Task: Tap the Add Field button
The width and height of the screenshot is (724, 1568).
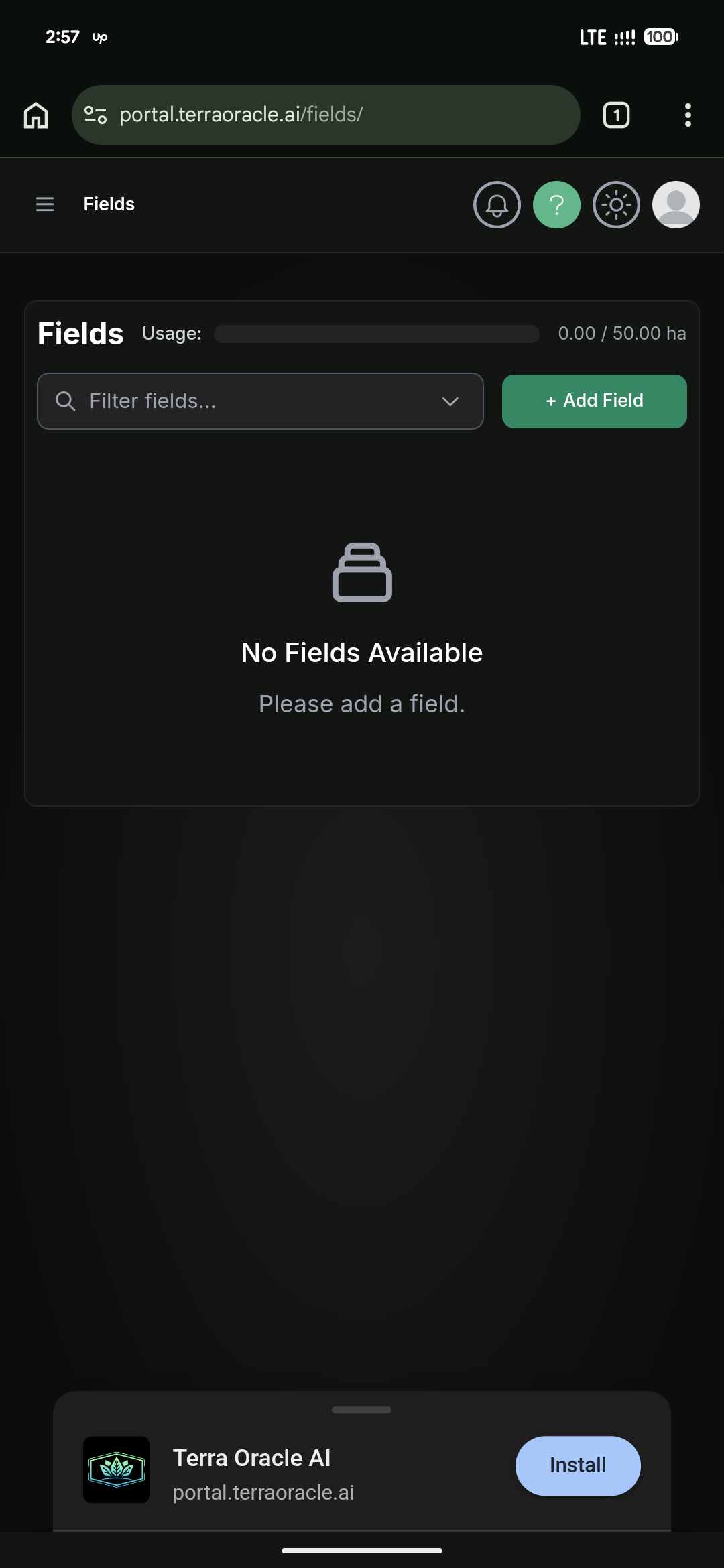Action: coord(594,401)
